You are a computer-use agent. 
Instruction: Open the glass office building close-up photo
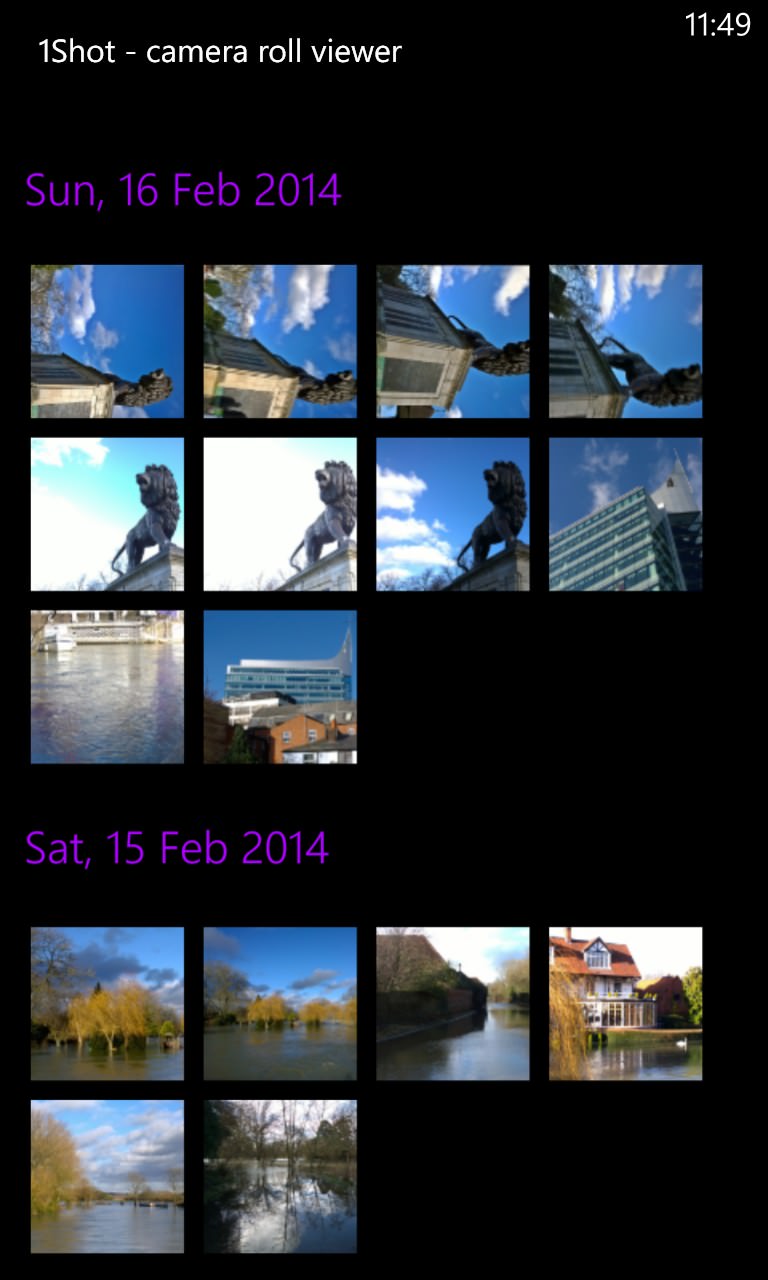click(x=626, y=514)
